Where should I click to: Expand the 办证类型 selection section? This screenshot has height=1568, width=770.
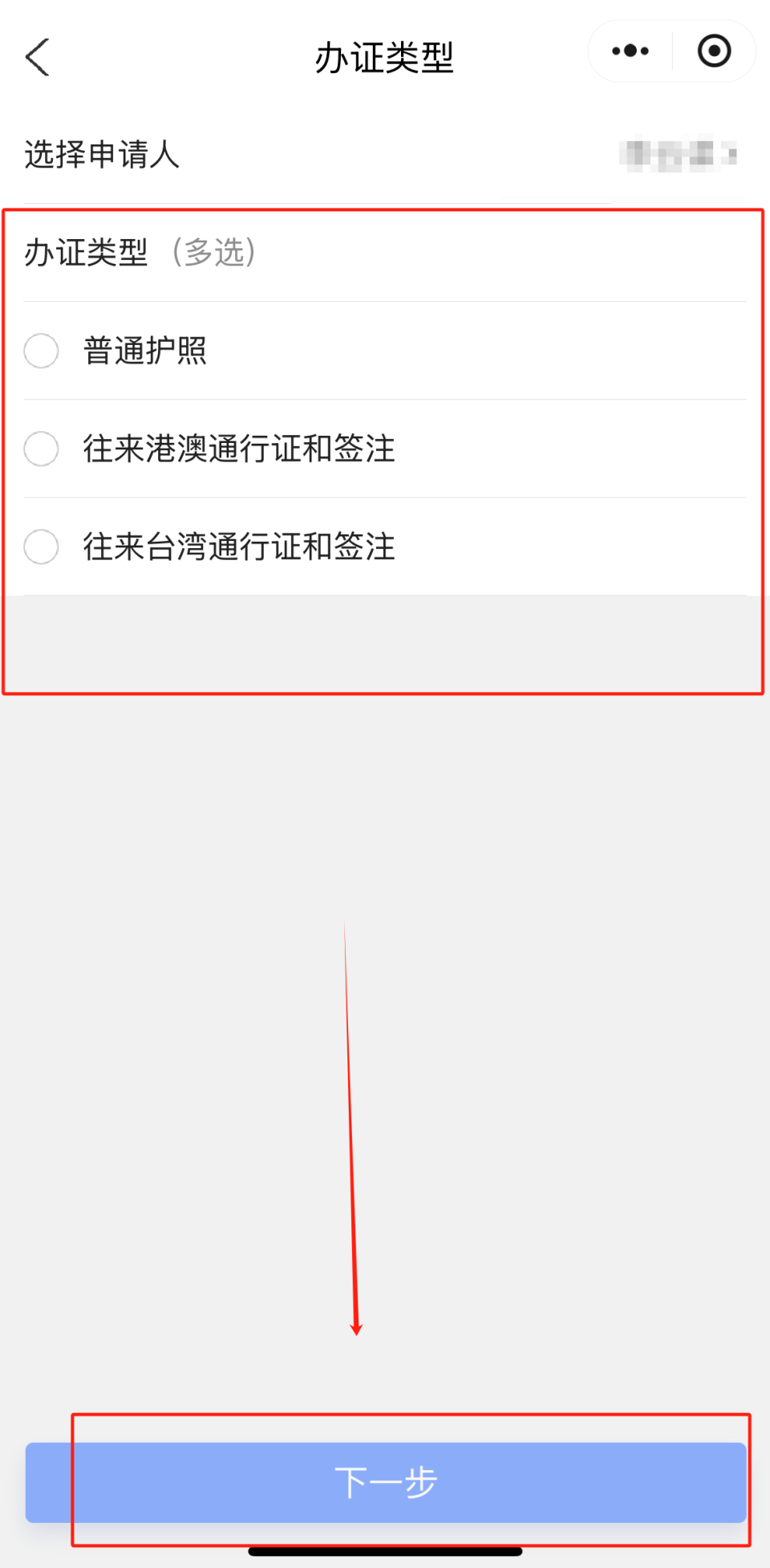[385, 253]
